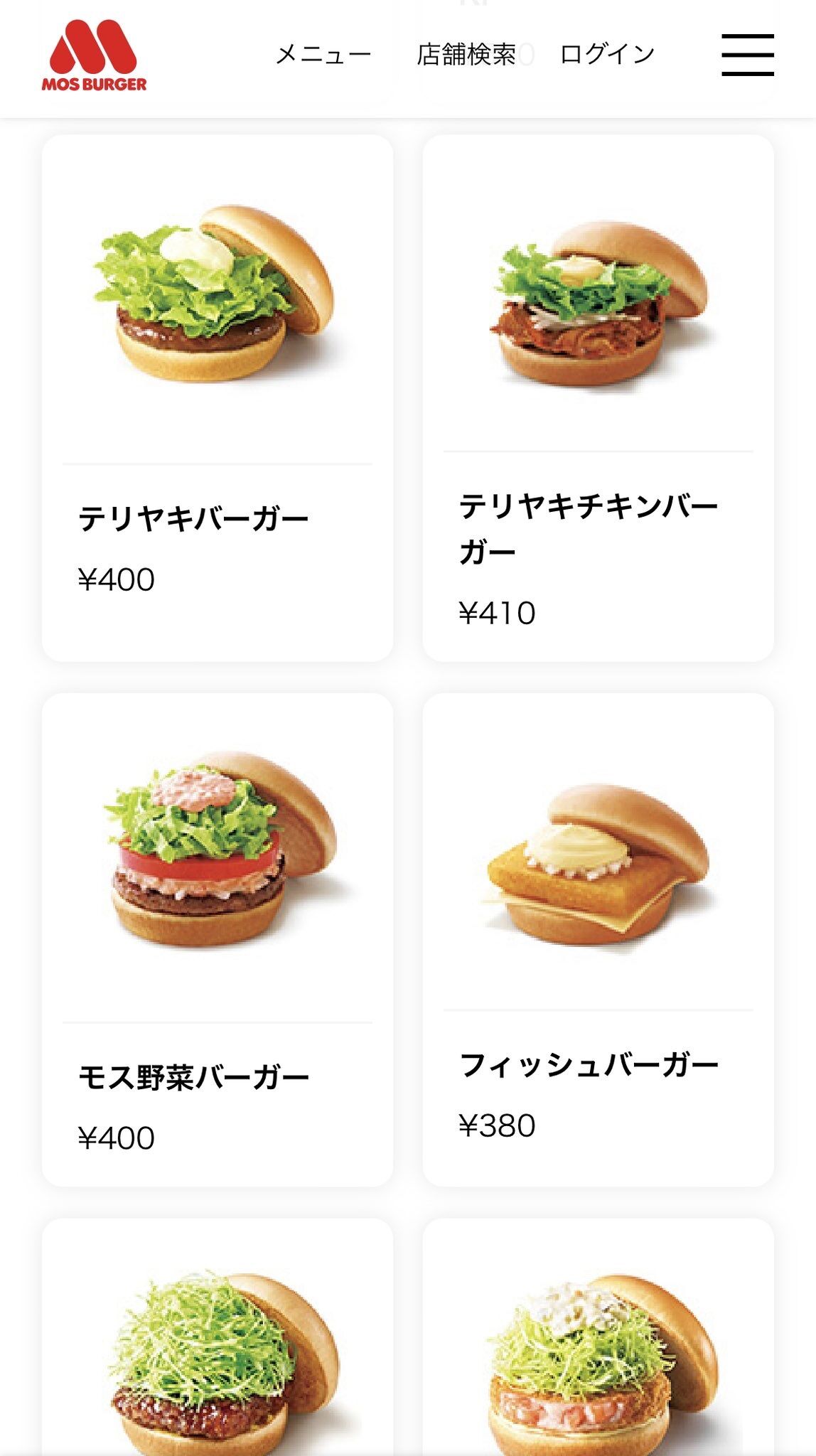View the テリヤキチキンバーガー item
This screenshot has width=816, height=1456.
click(x=598, y=398)
